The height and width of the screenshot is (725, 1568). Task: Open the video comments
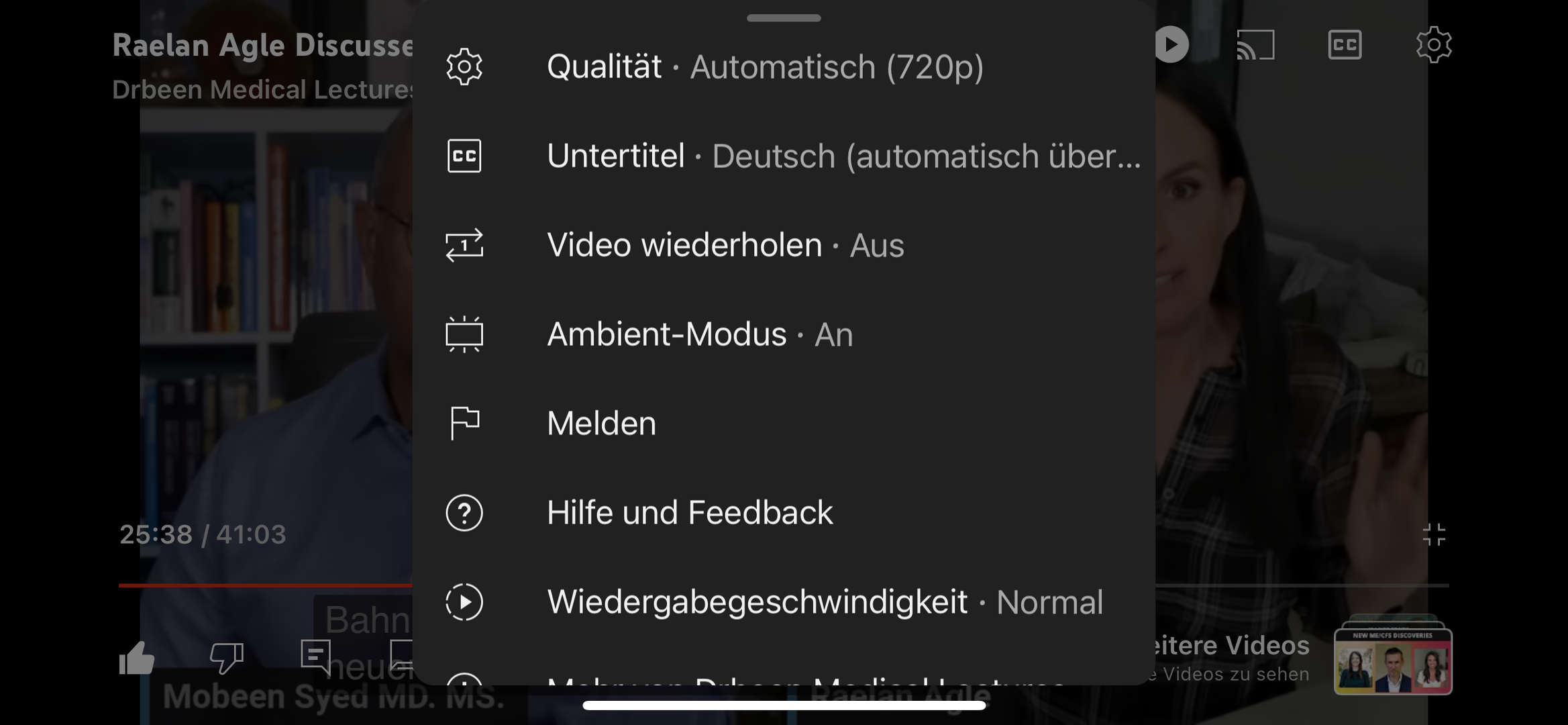(315, 656)
